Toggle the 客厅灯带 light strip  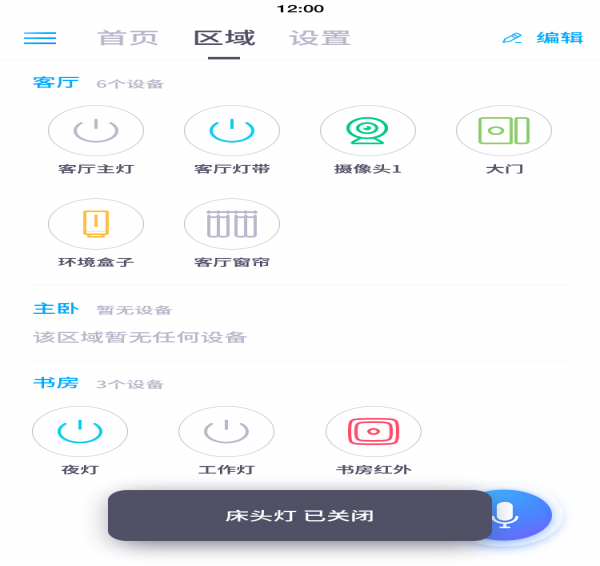coord(232,130)
